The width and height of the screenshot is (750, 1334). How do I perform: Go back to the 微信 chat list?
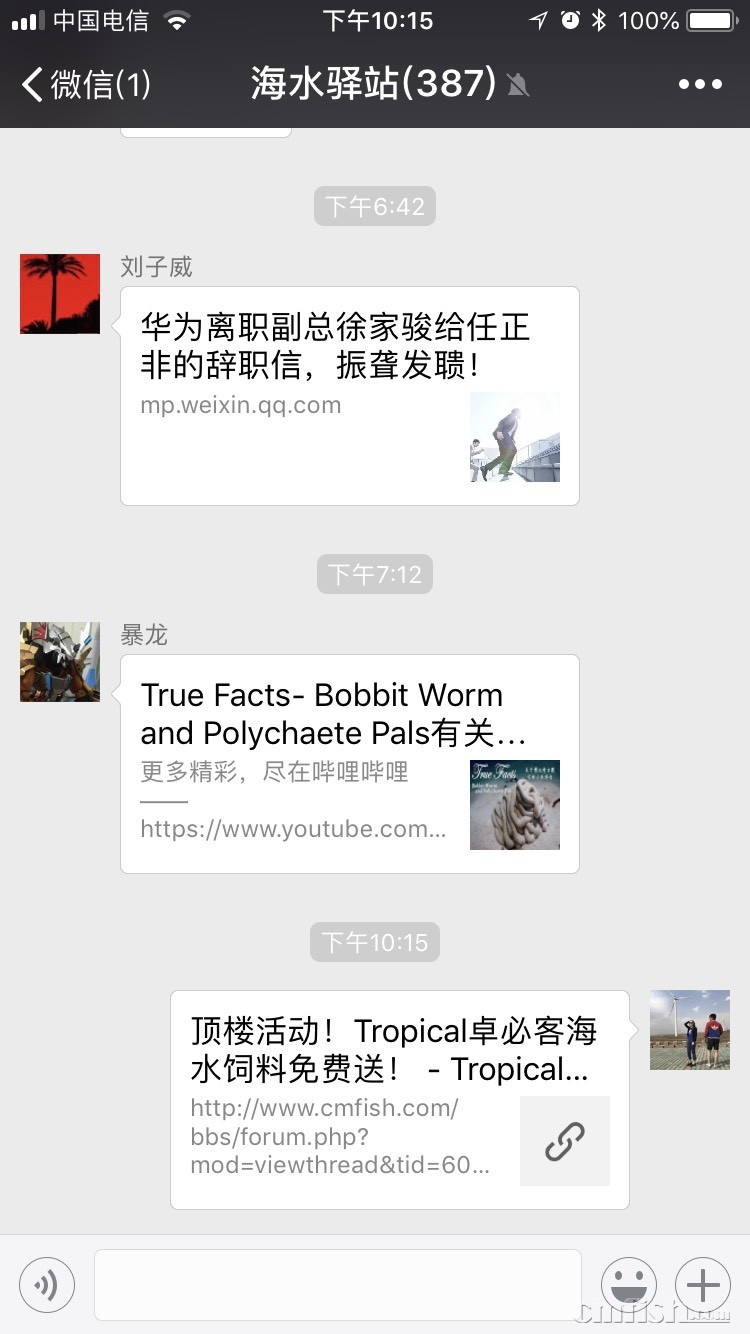(x=85, y=84)
